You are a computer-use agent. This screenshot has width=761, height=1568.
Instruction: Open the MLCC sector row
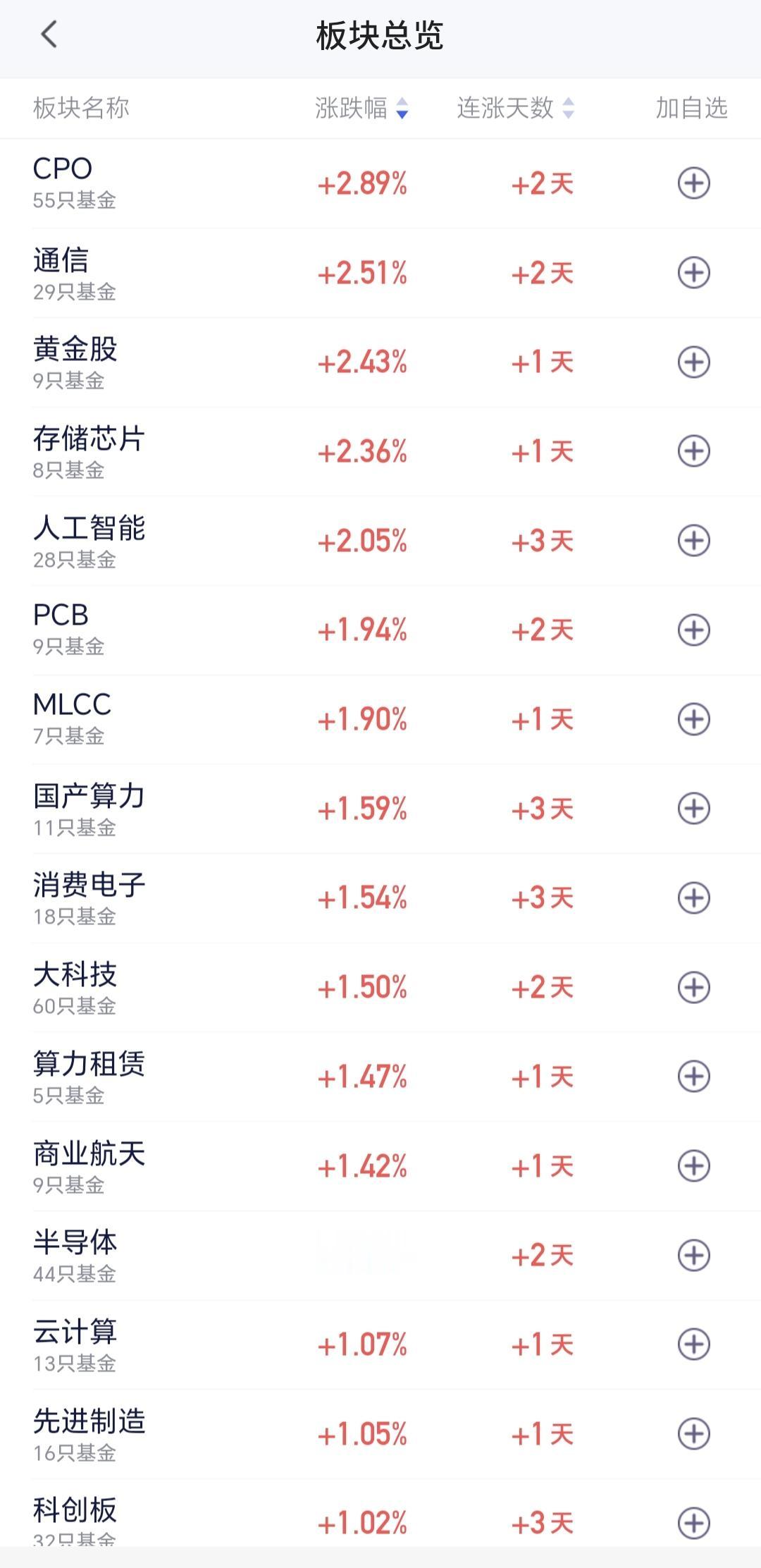380,720
